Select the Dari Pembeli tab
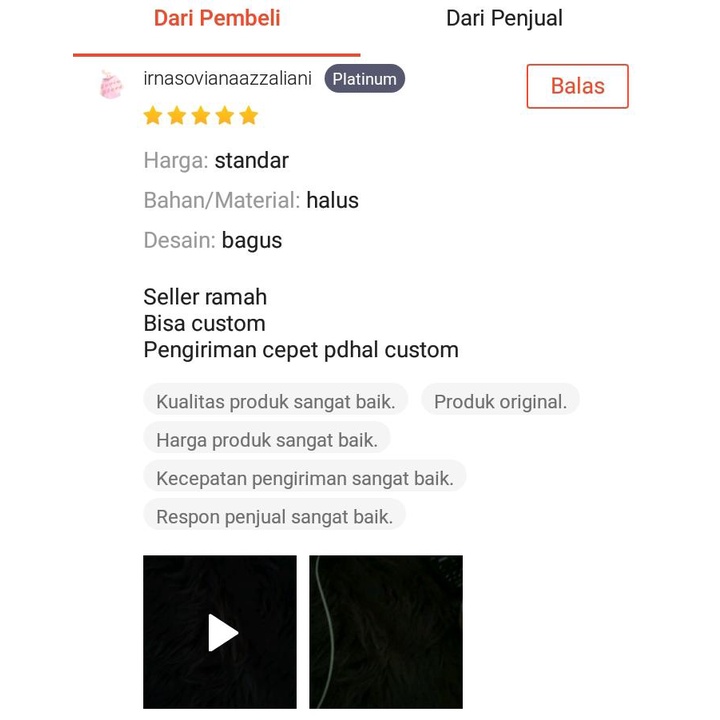 pyautogui.click(x=217, y=19)
